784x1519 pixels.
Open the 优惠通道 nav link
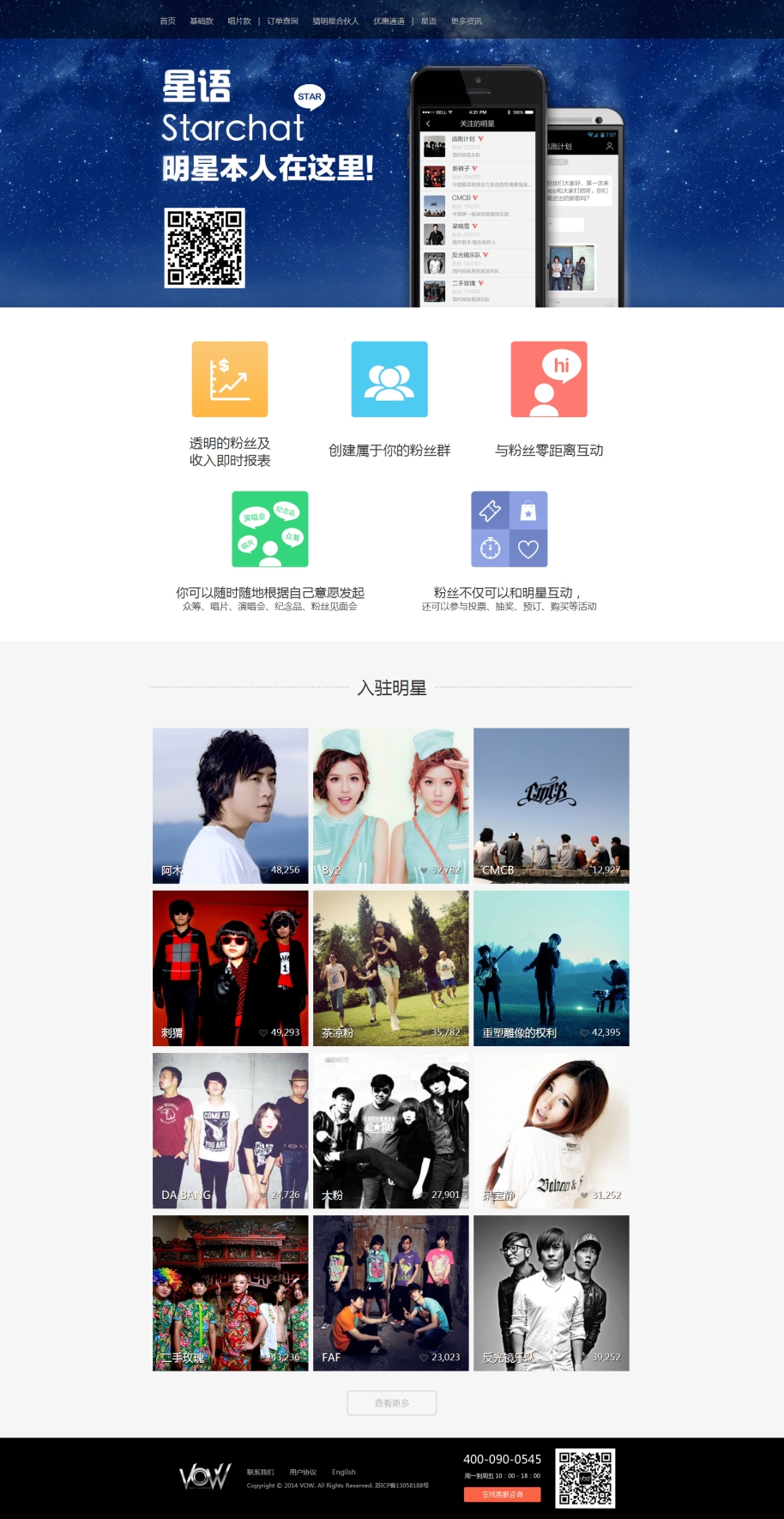point(389,21)
